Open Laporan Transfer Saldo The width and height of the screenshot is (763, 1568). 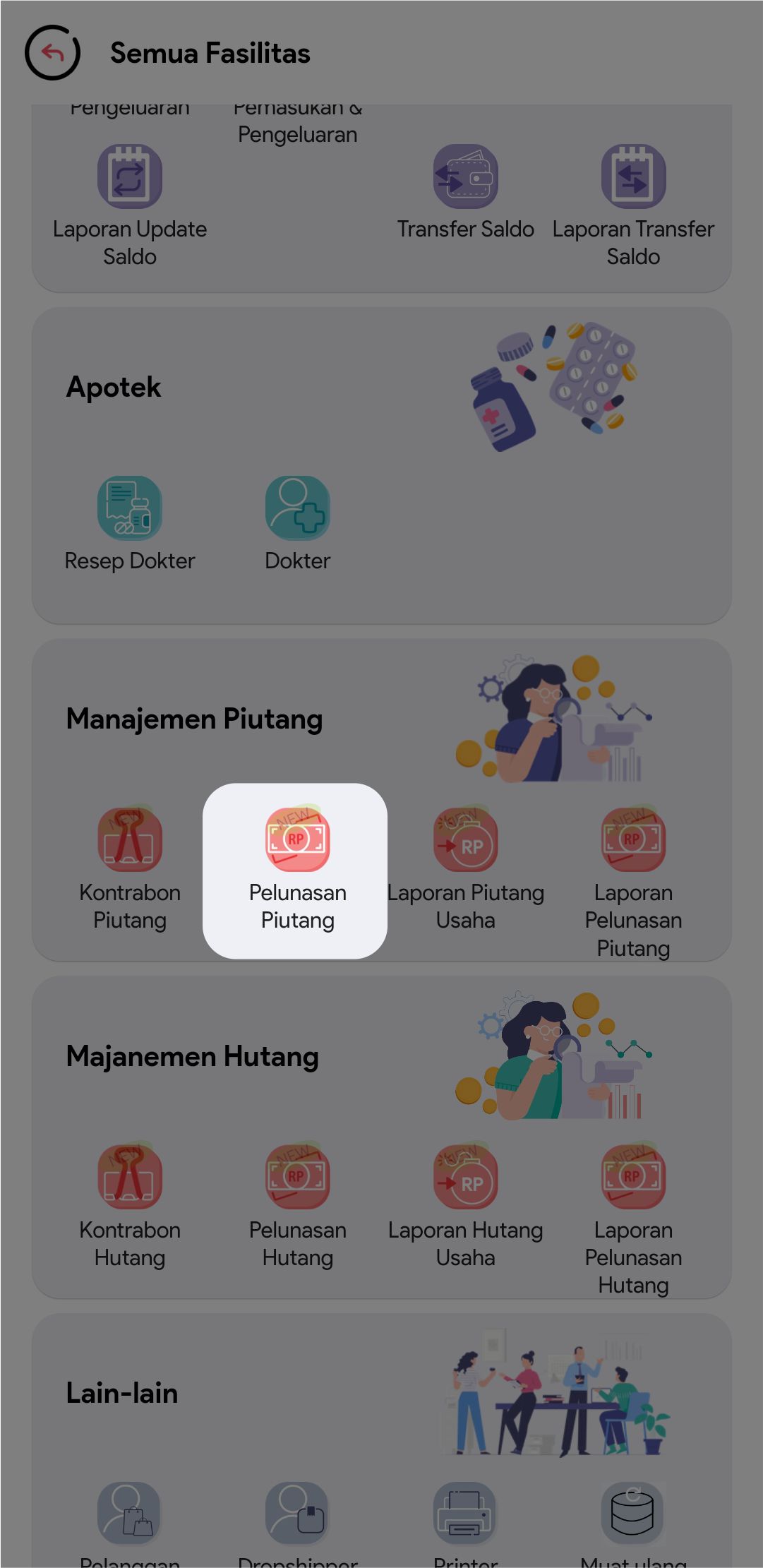pyautogui.click(x=633, y=177)
